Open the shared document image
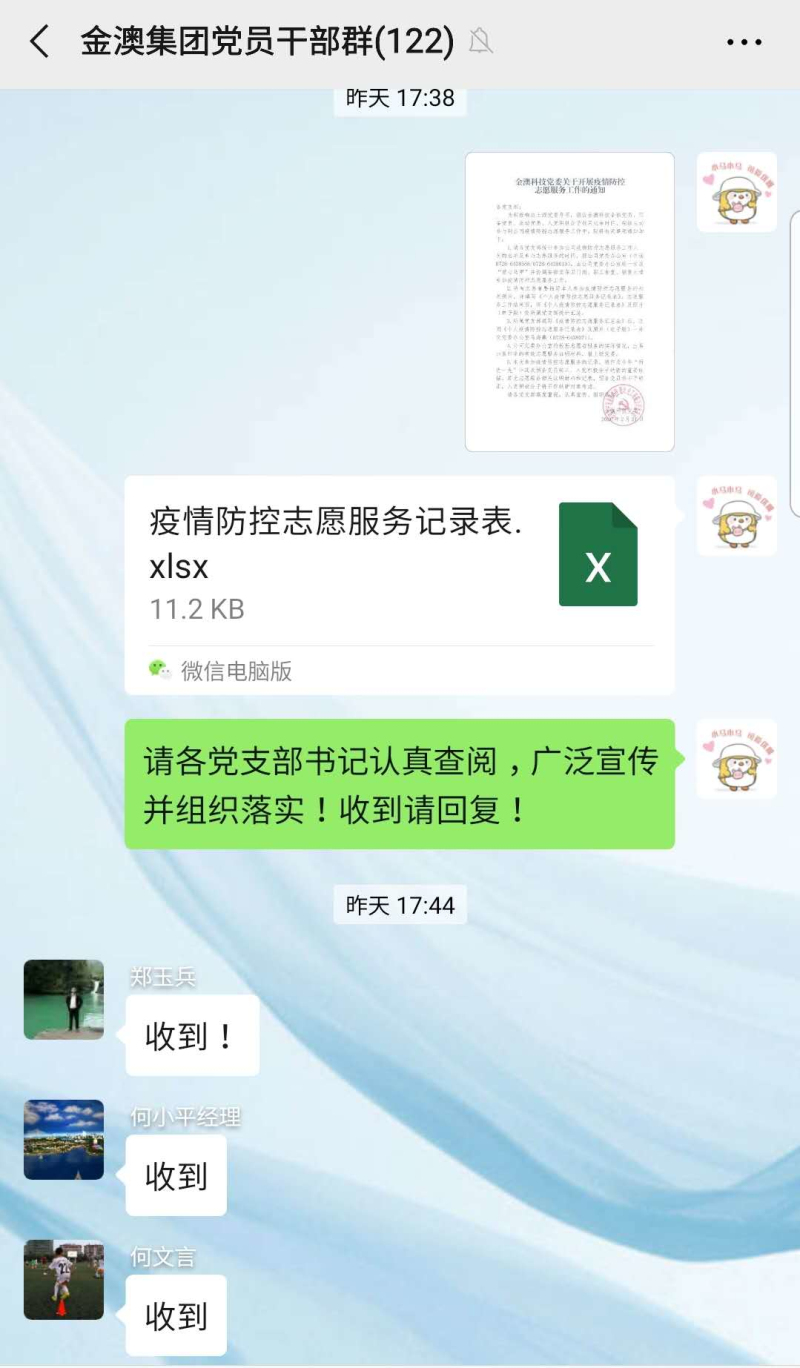 click(x=569, y=301)
